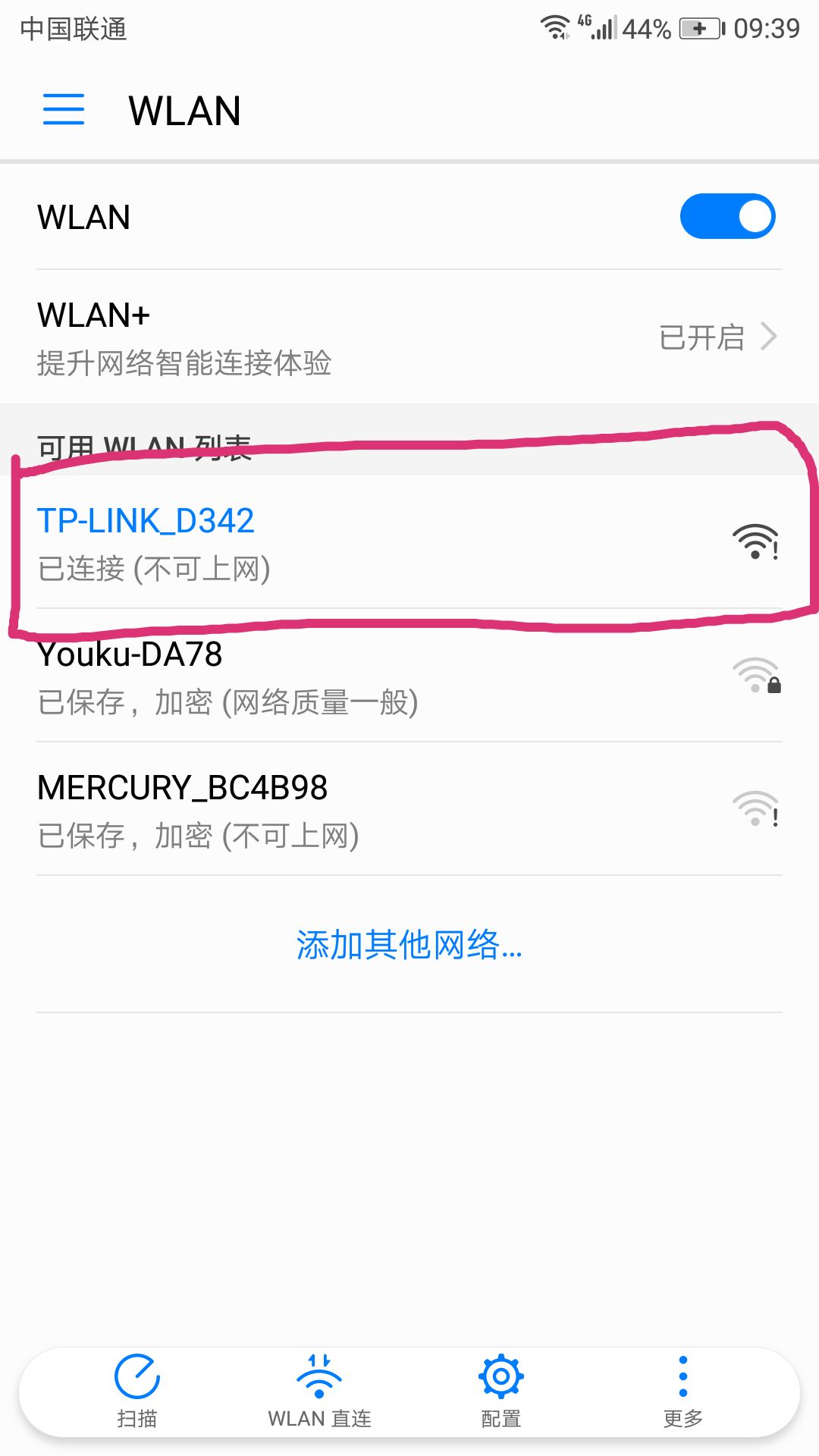Tap 添加其他网络... to add a network
Screen dimensions: 819x1456
[409, 944]
